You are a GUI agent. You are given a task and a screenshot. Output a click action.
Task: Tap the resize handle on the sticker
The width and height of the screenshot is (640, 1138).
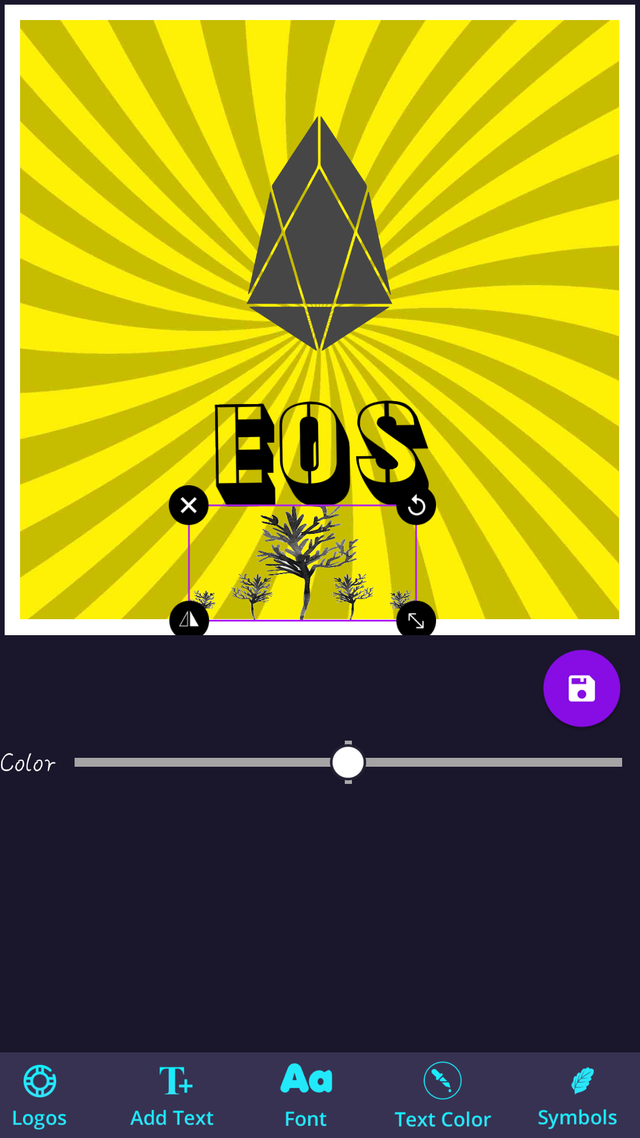pyautogui.click(x=416, y=621)
